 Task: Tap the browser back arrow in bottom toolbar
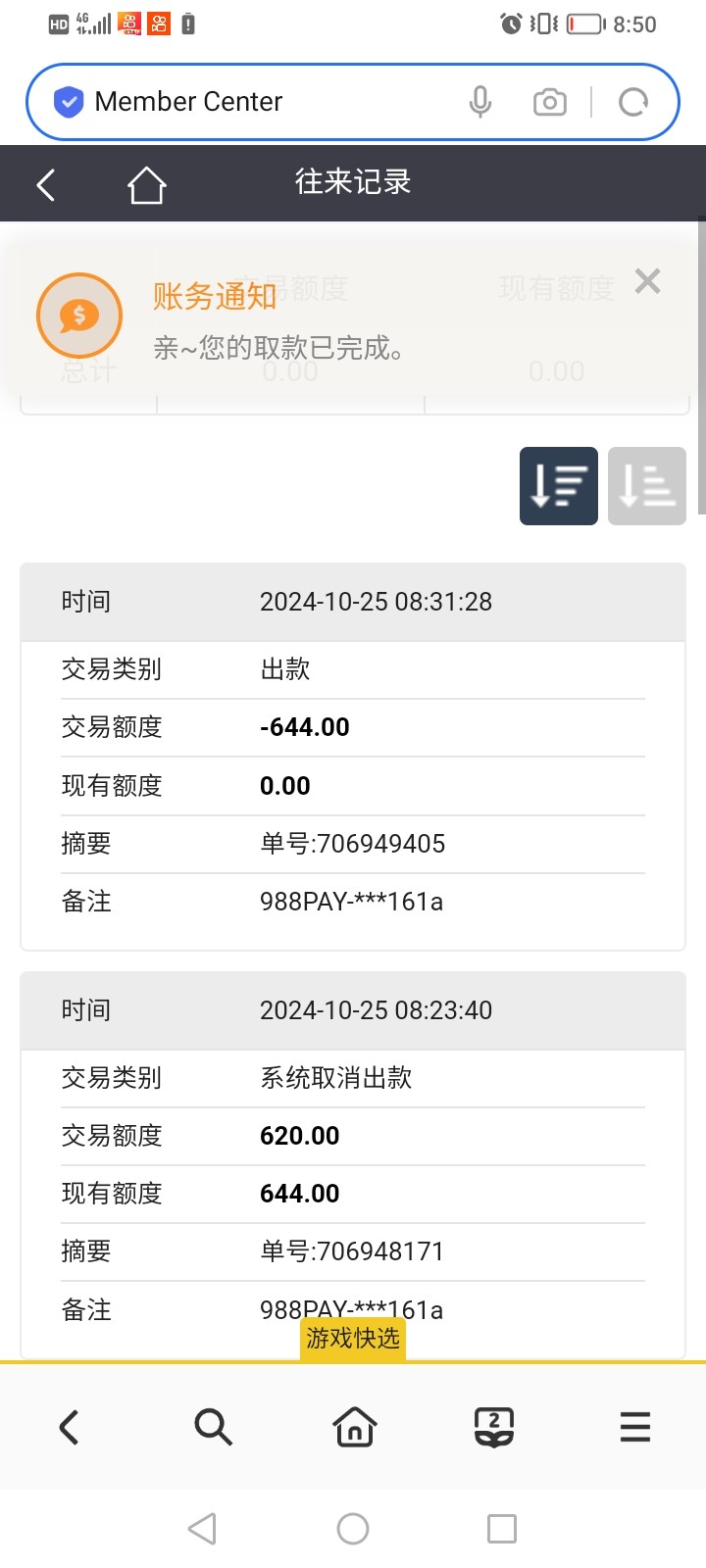pos(69,1427)
